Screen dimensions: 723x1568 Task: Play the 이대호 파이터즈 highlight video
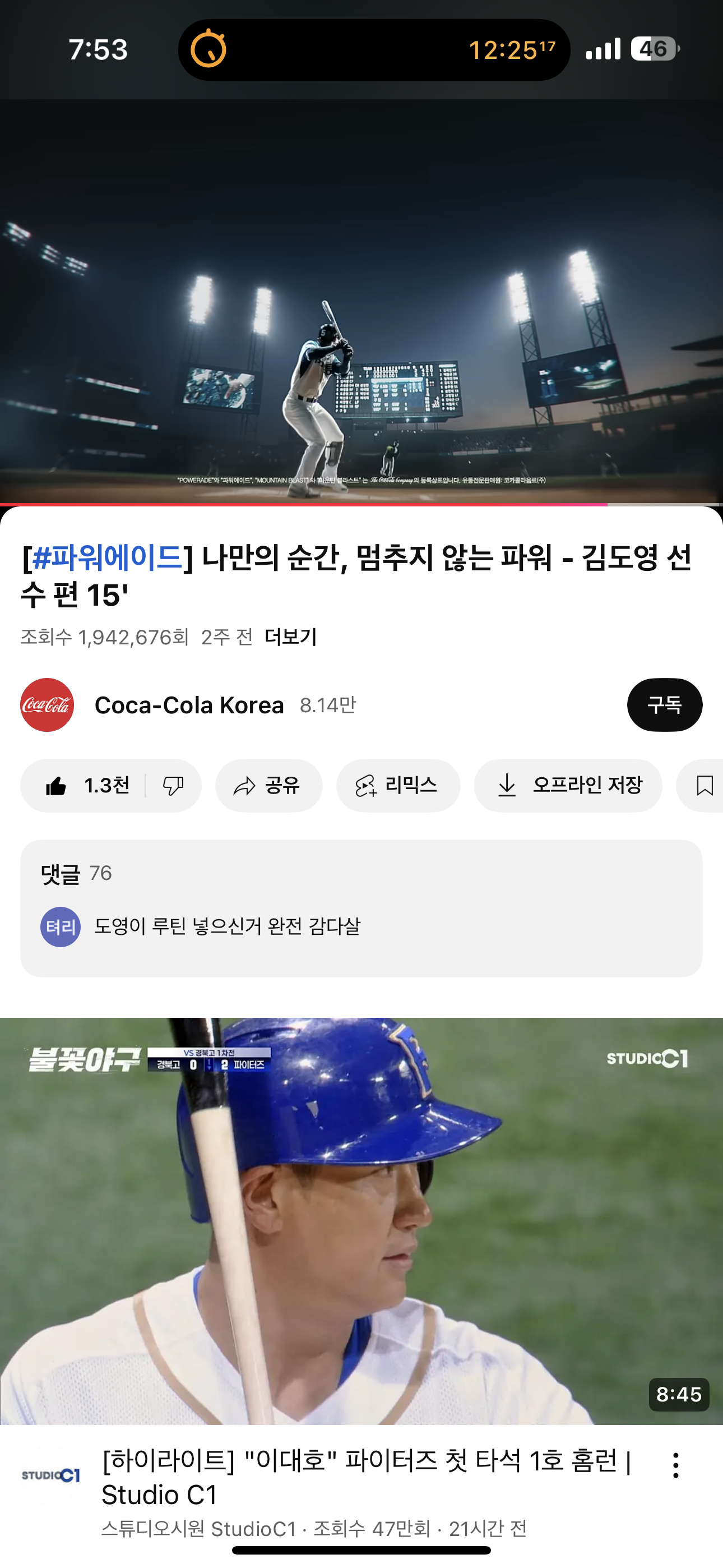[361, 1220]
